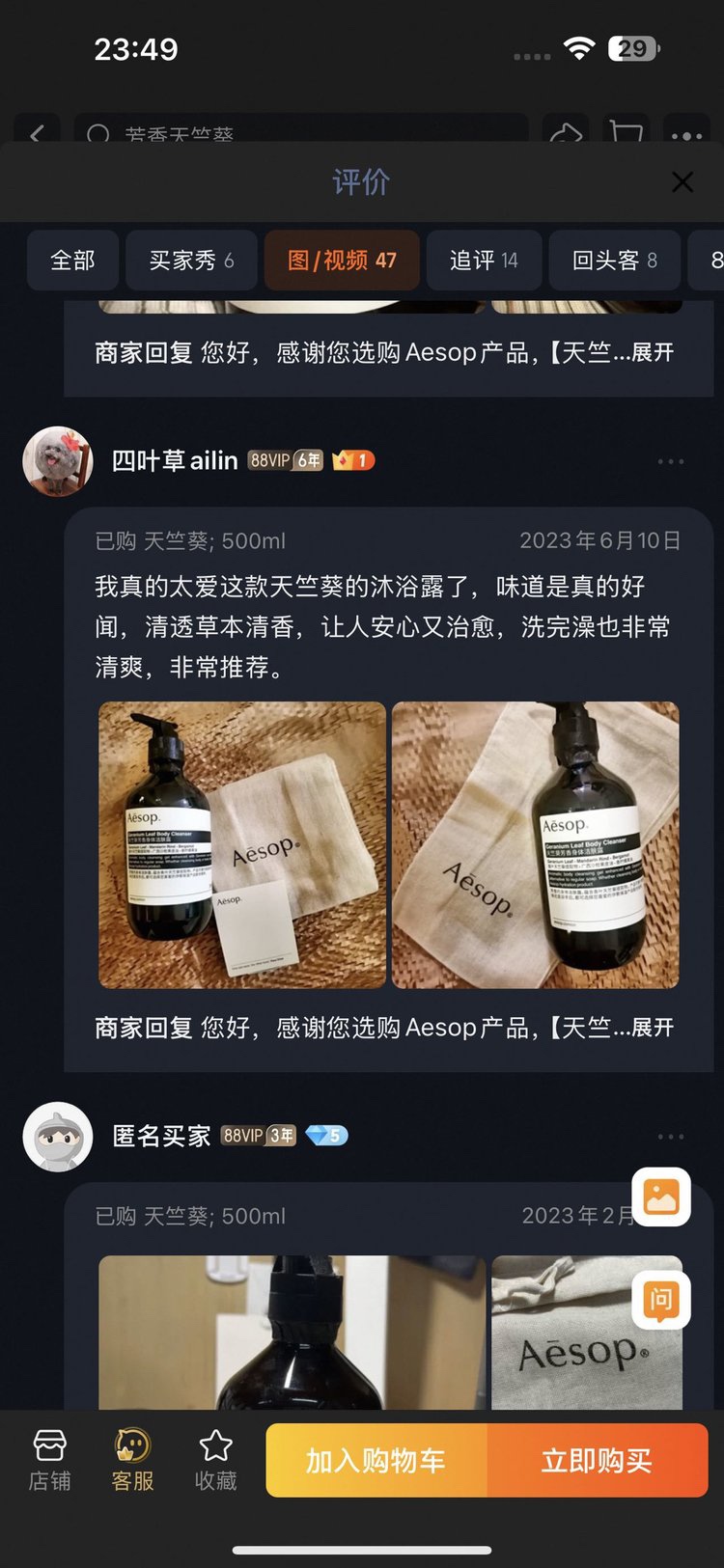Open more options on 四叶草ailin's review
Screen dimensions: 724x1568
[670, 461]
